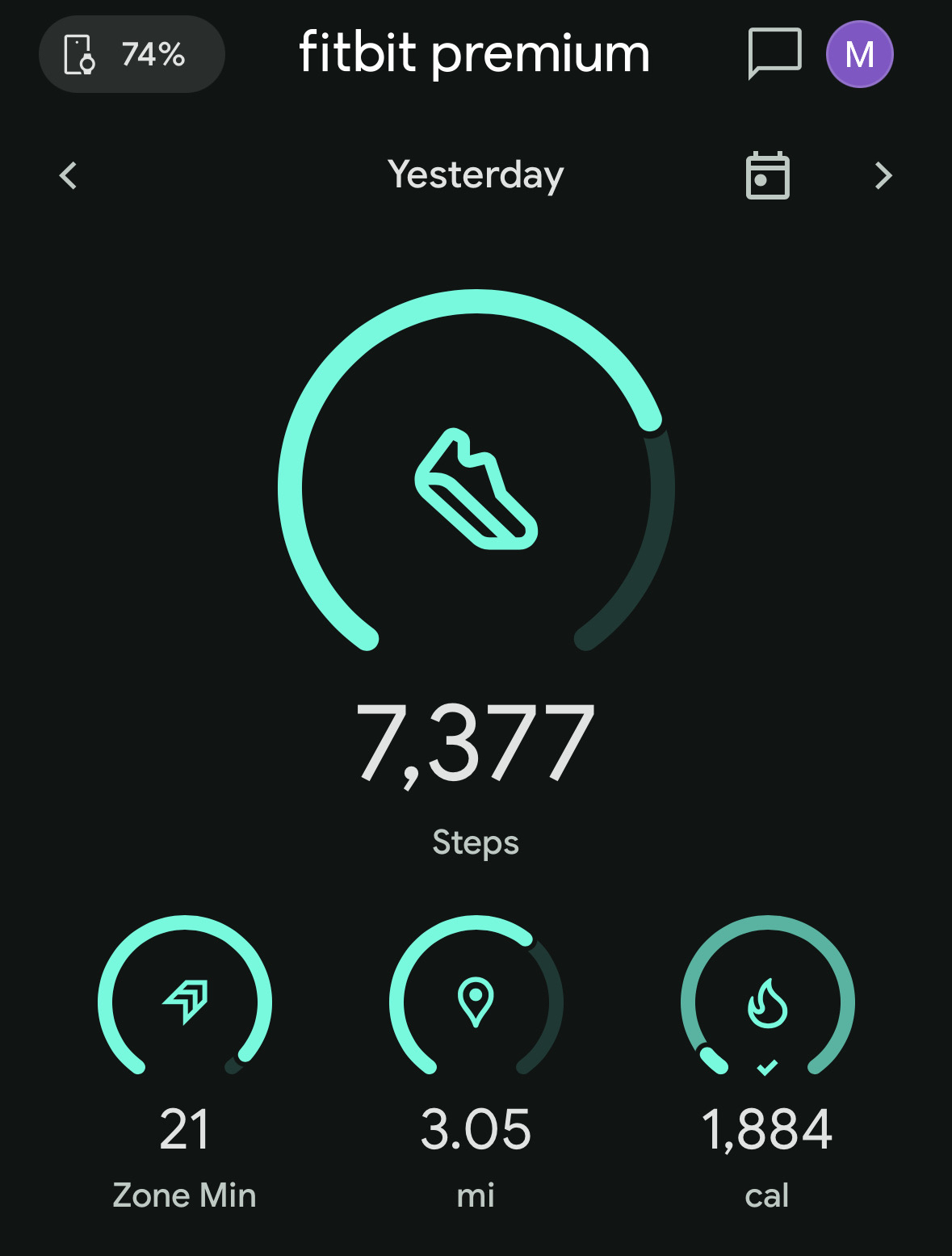
Task: Open the messages inbox icon
Action: pyautogui.click(x=774, y=54)
